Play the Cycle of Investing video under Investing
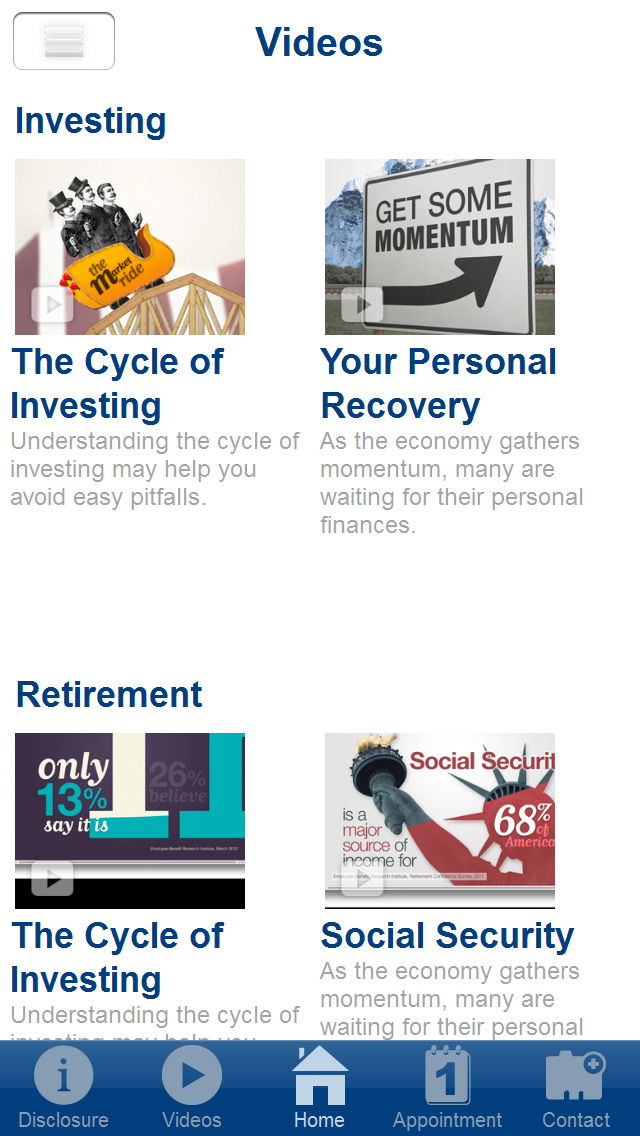This screenshot has height=1136, width=640. [x=130, y=247]
